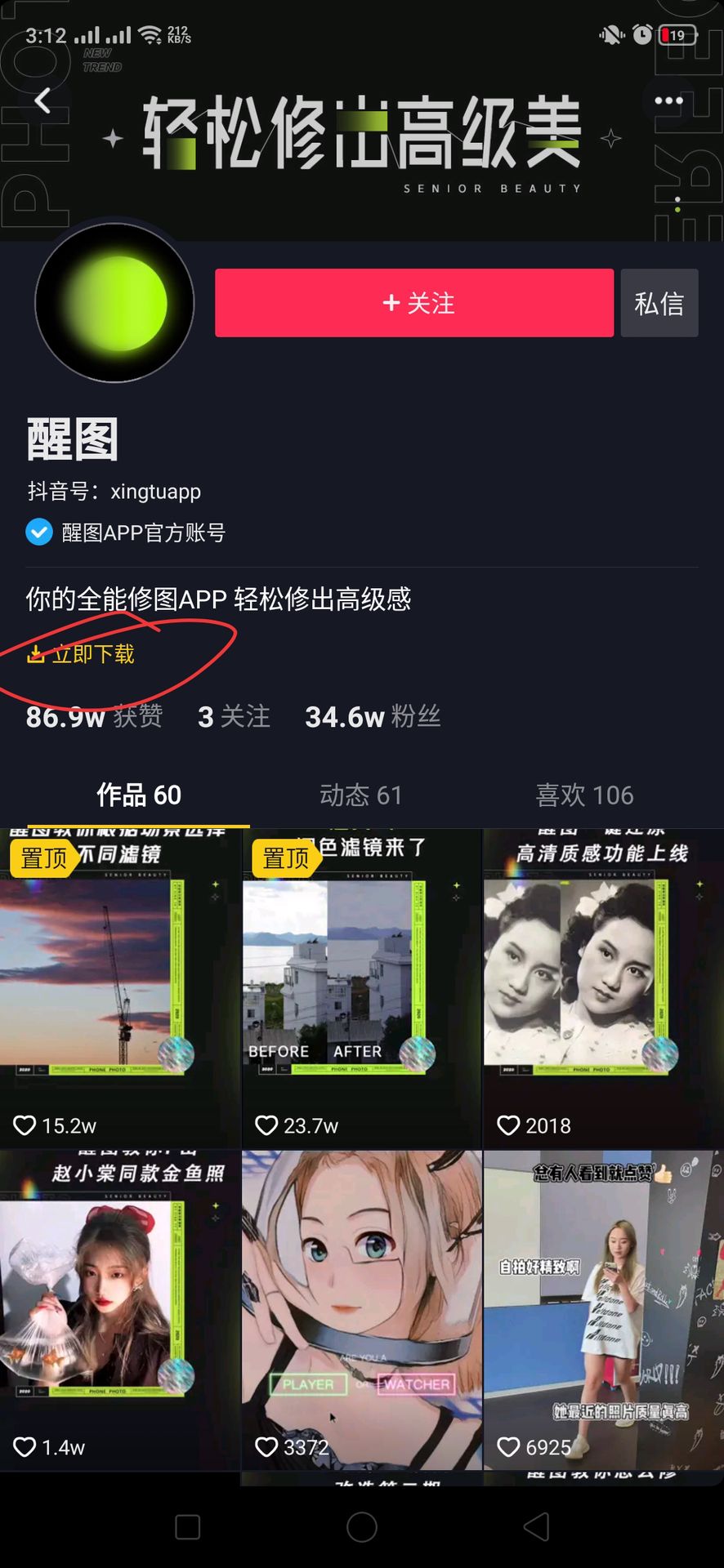Send a private message via 私信
This screenshot has width=724, height=1568.
coord(659,303)
